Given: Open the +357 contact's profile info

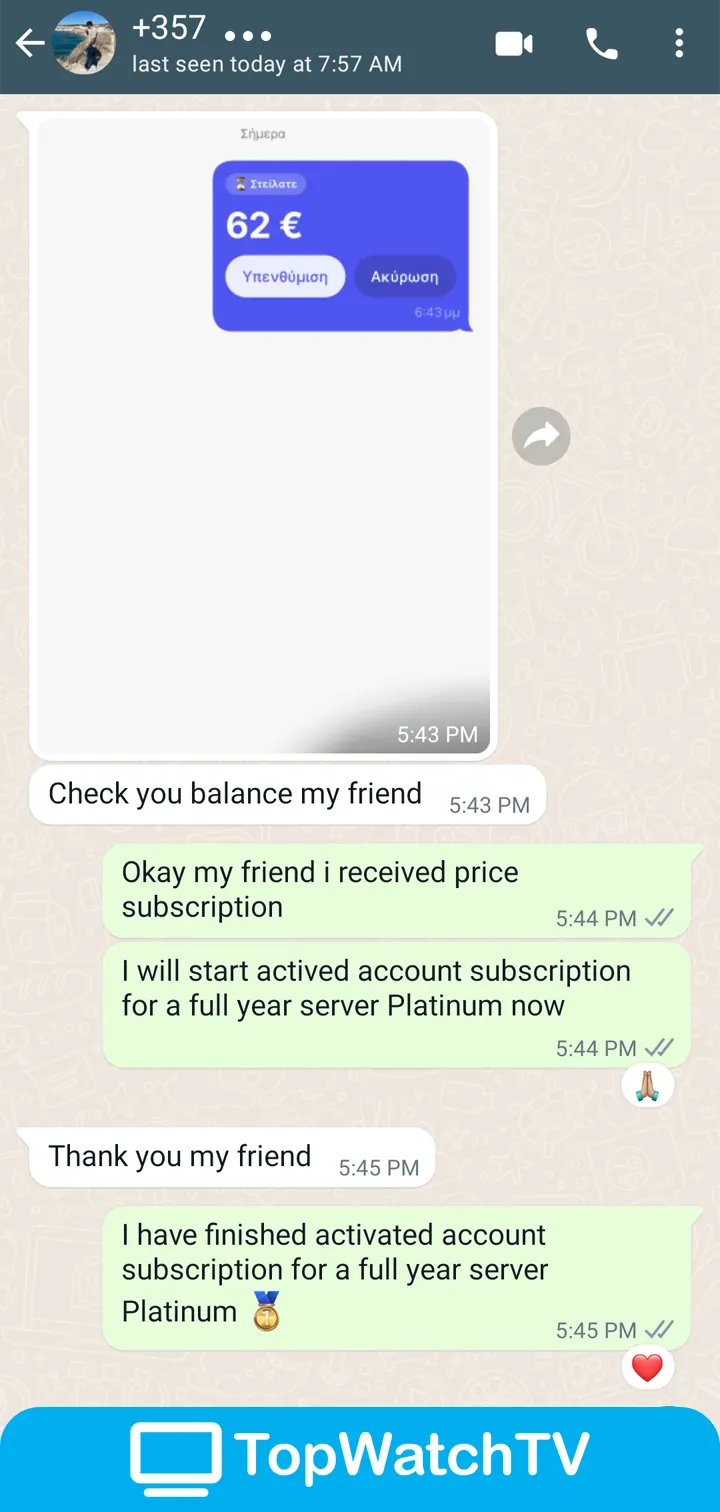Looking at the screenshot, I should click(267, 44).
